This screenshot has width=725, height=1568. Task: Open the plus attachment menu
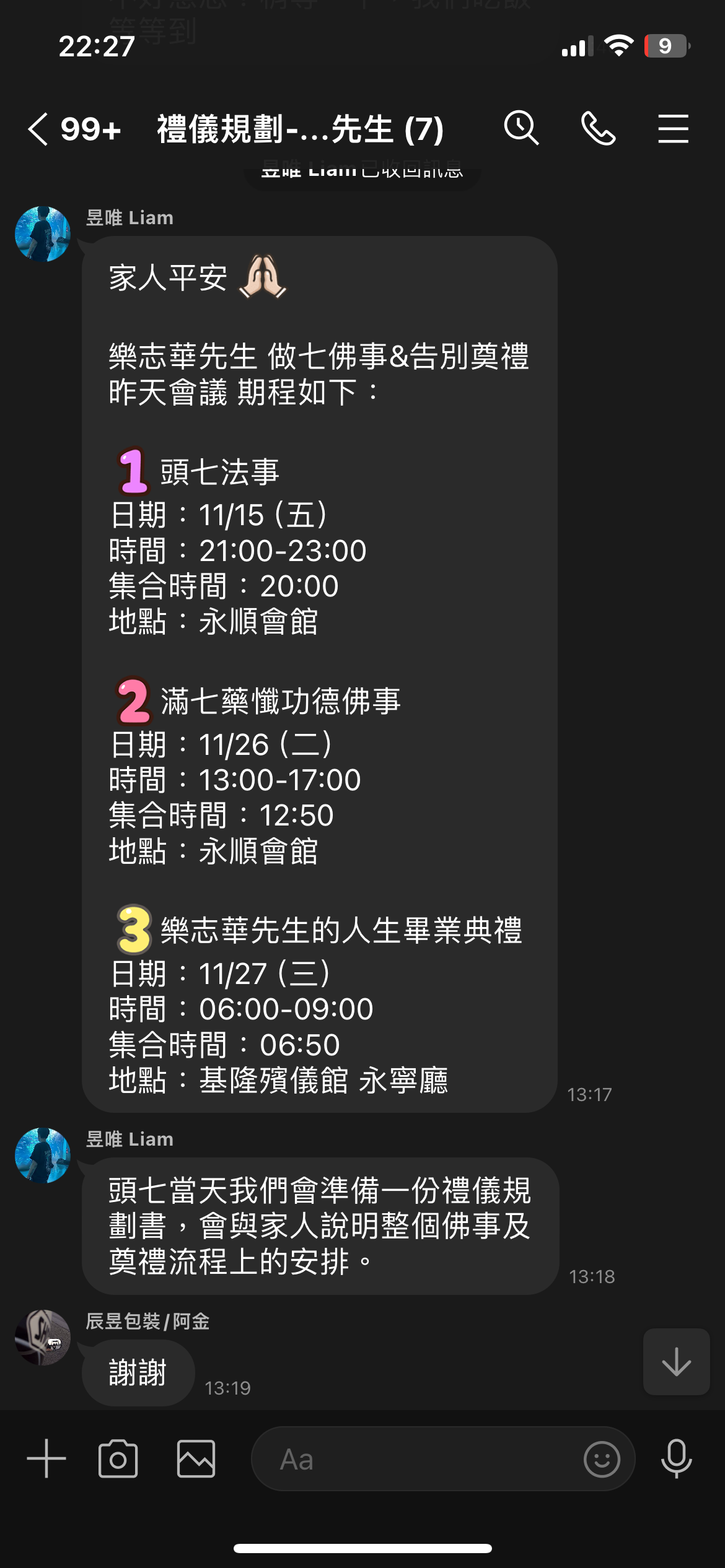coord(46,1458)
